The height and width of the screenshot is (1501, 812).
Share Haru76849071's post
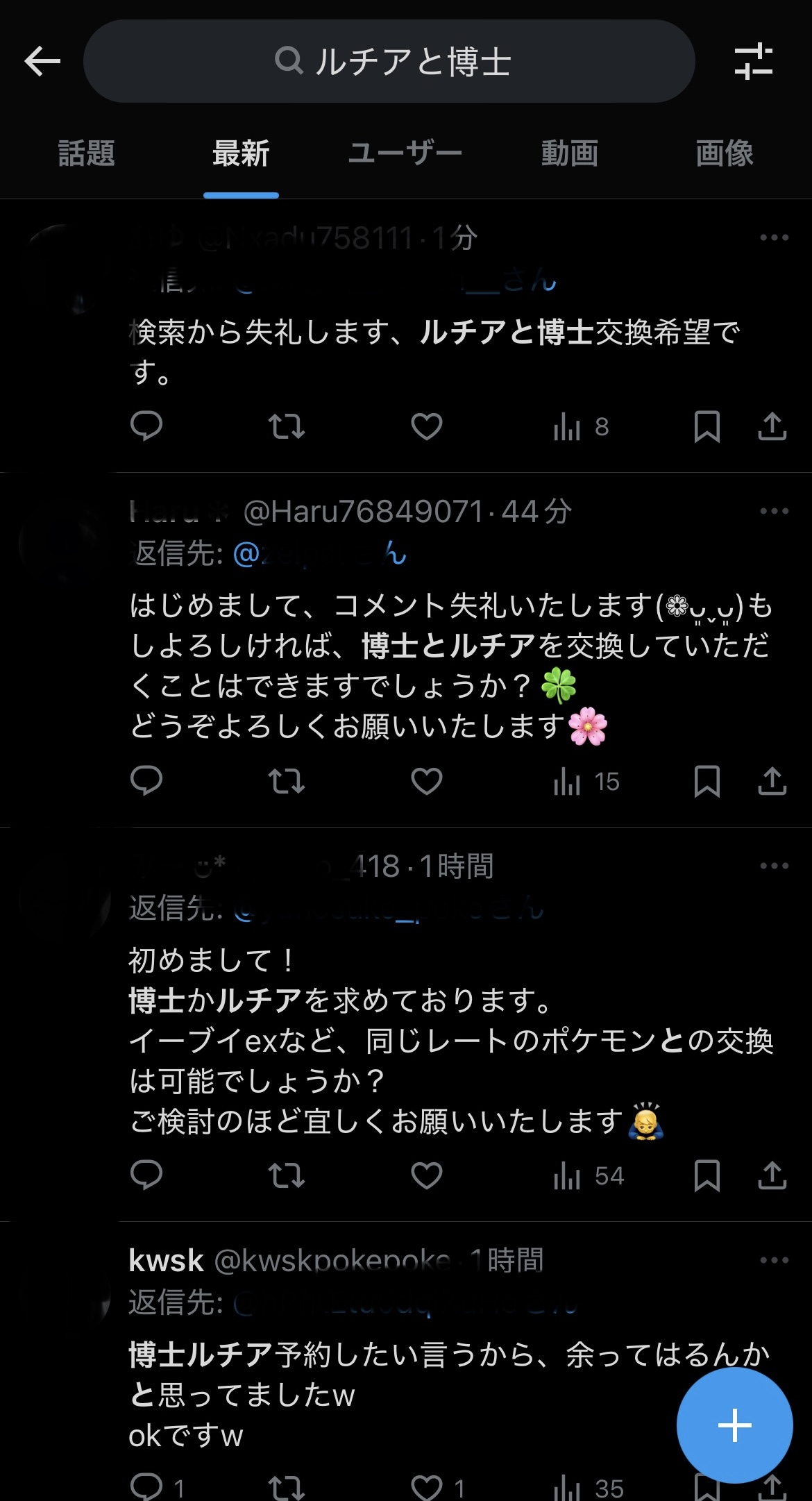(772, 781)
